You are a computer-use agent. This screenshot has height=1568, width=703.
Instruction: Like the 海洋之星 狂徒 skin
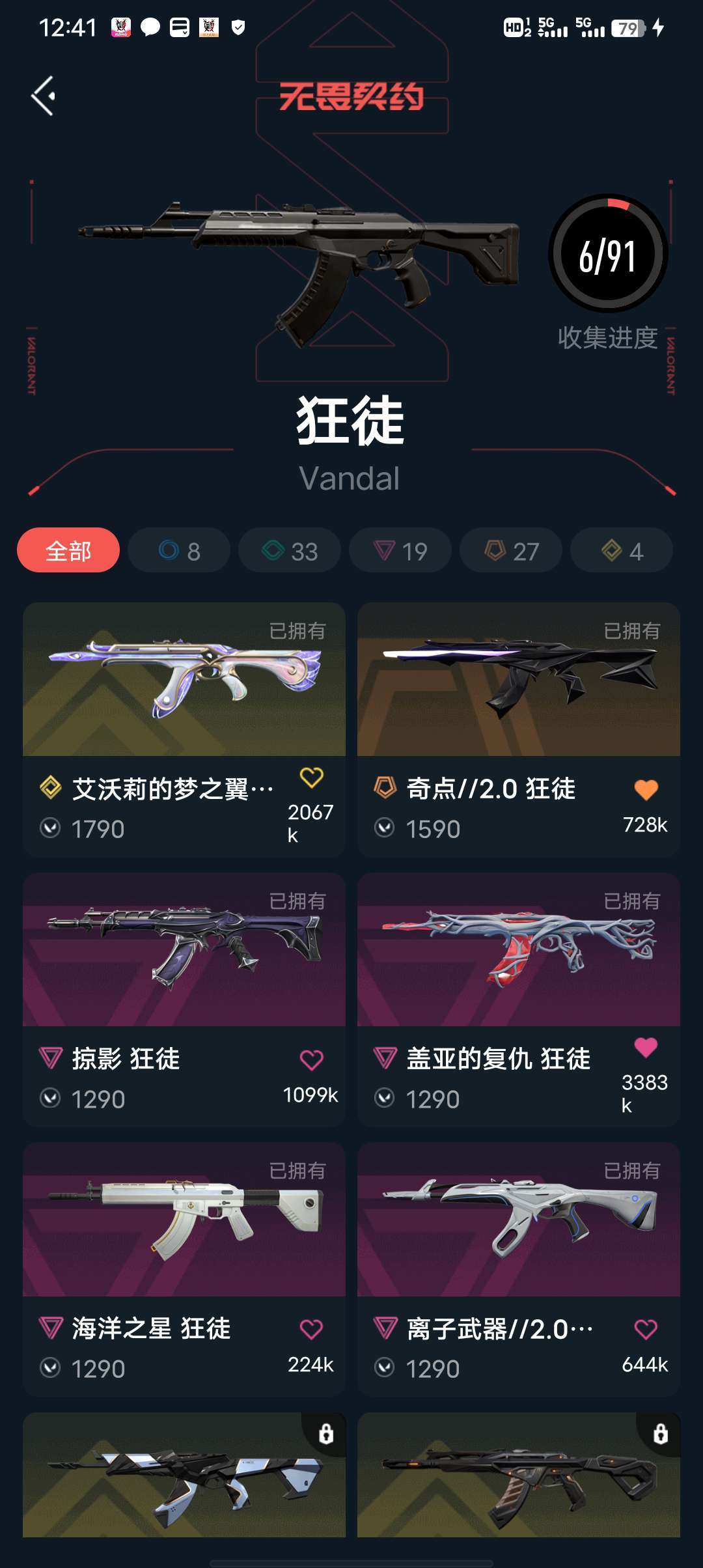point(311,1329)
